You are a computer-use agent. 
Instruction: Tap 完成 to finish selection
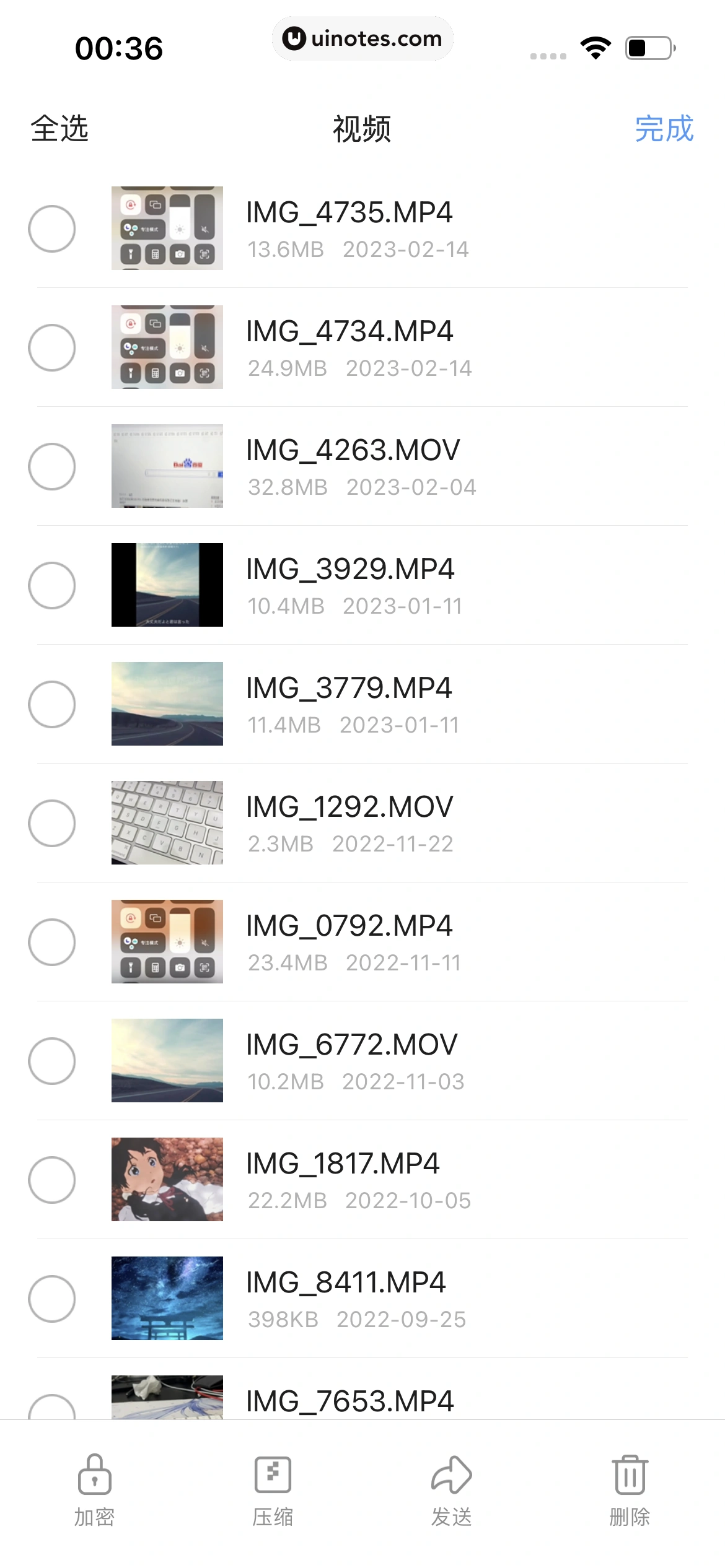[x=664, y=129]
